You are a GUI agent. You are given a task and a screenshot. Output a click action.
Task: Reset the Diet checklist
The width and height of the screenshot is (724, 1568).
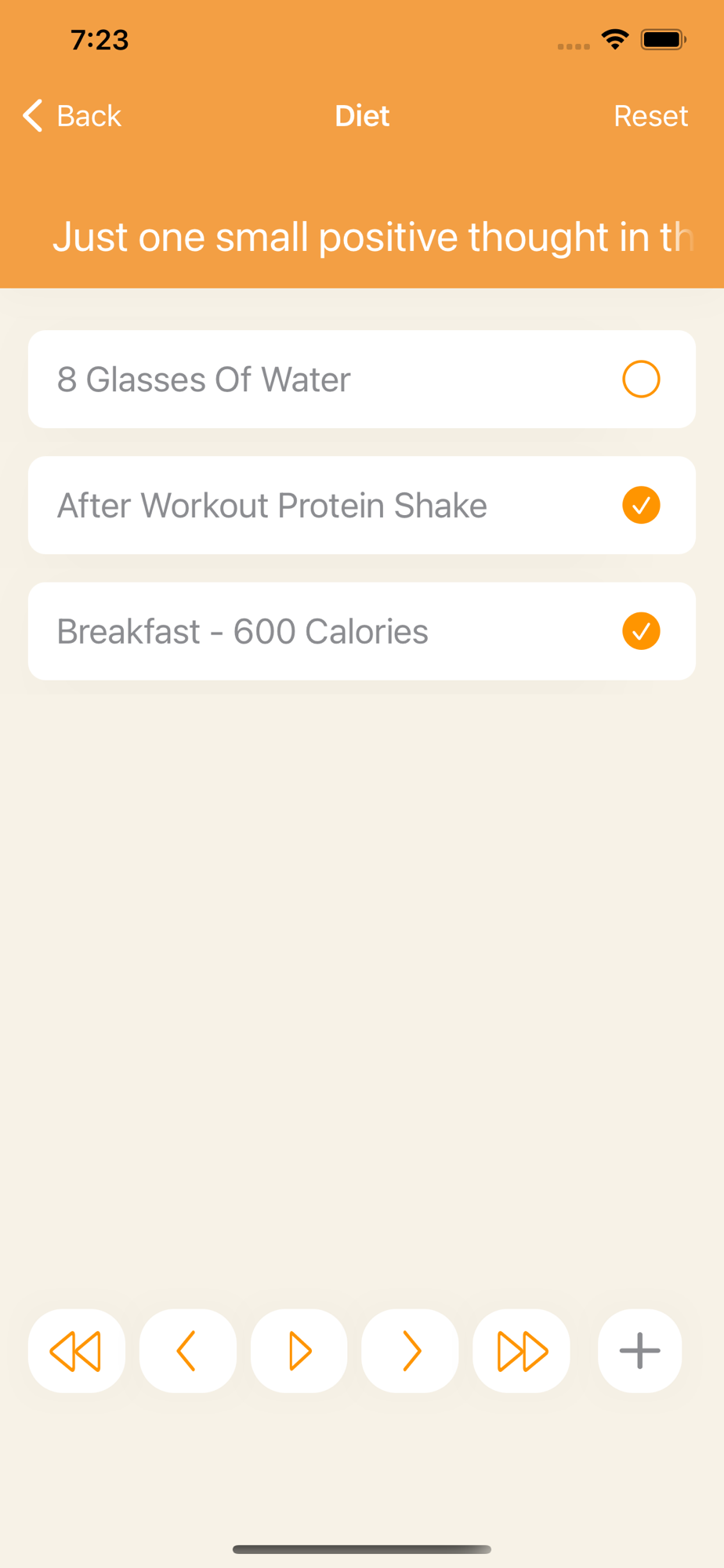point(650,116)
